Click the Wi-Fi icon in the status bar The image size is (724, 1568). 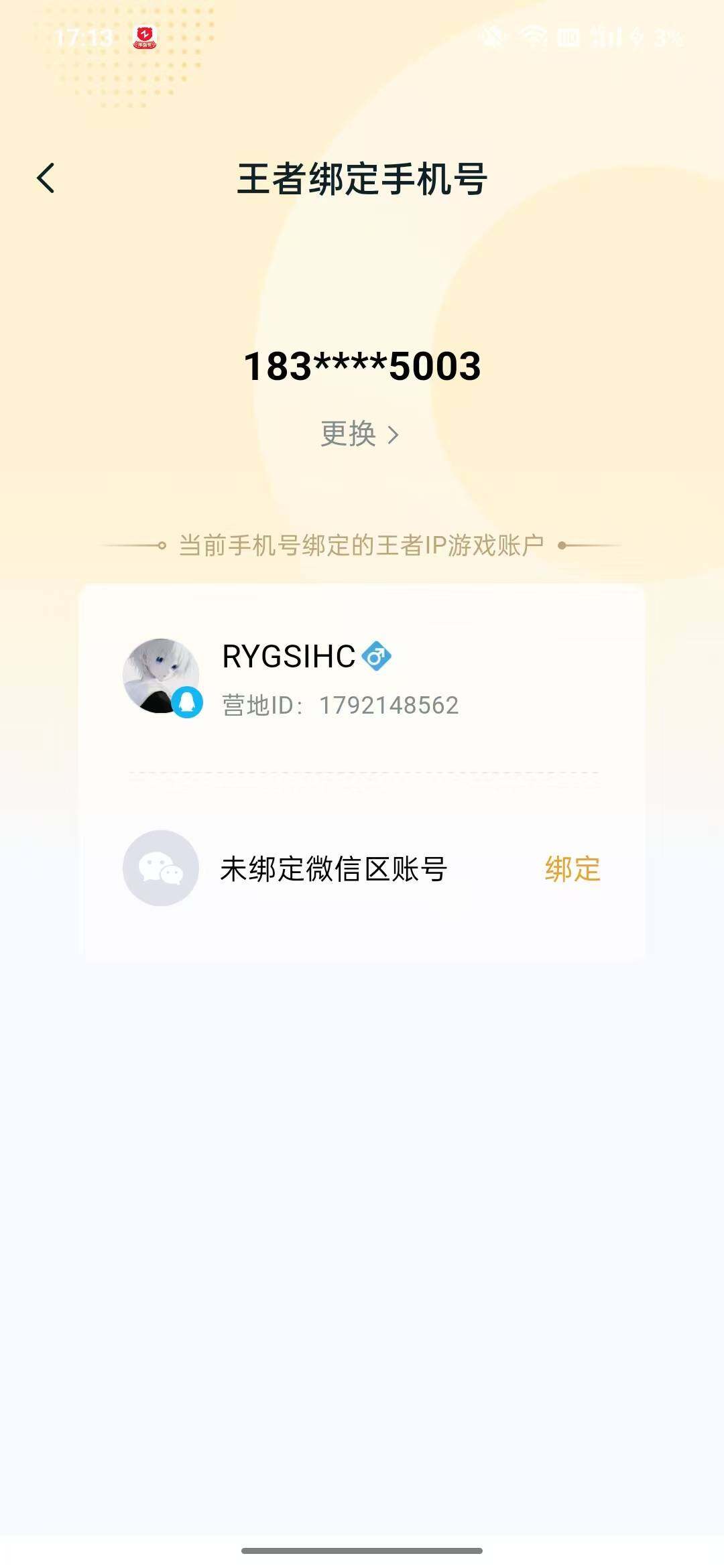point(533,37)
